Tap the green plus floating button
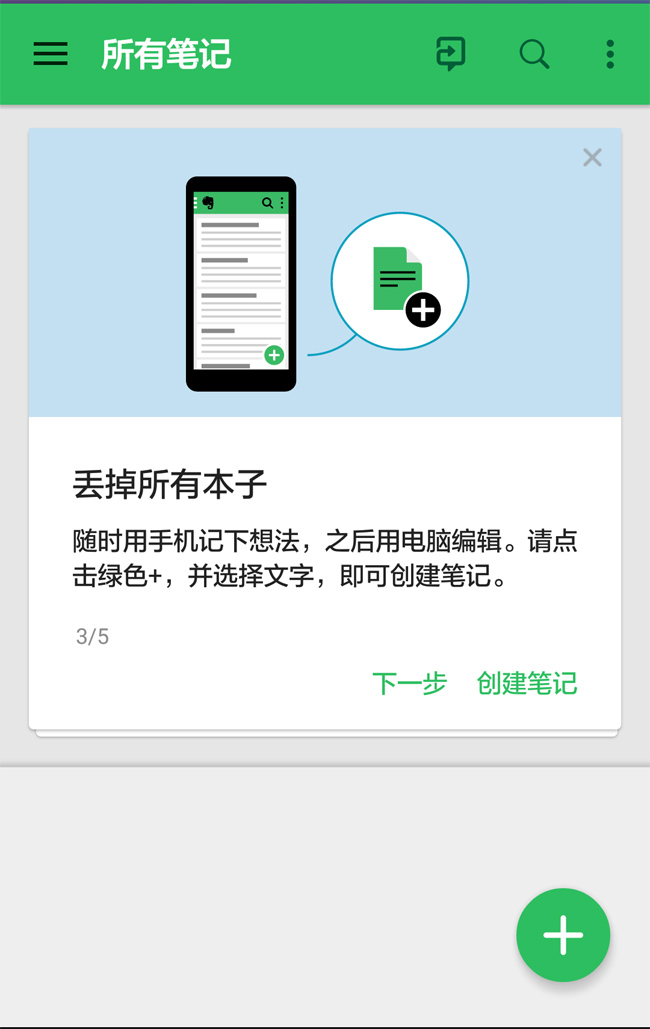 coord(563,935)
